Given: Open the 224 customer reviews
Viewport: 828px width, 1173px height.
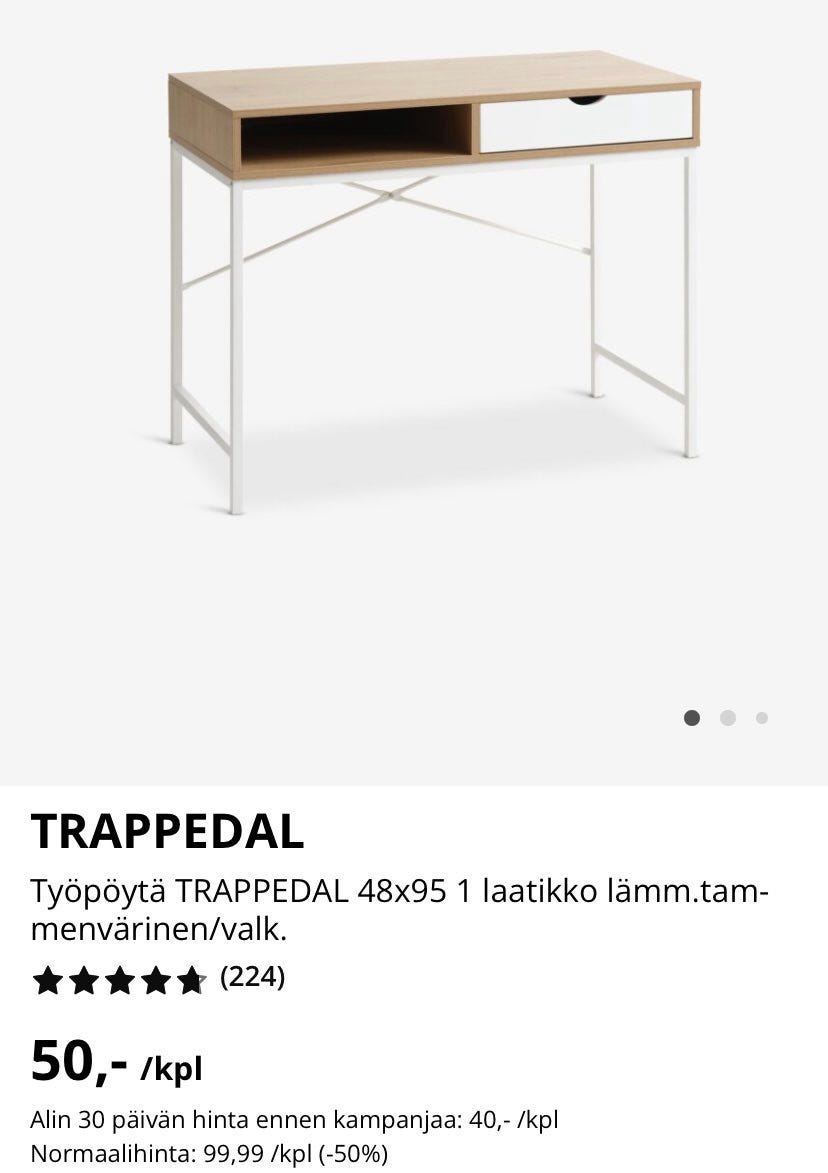Looking at the screenshot, I should coord(252,977).
